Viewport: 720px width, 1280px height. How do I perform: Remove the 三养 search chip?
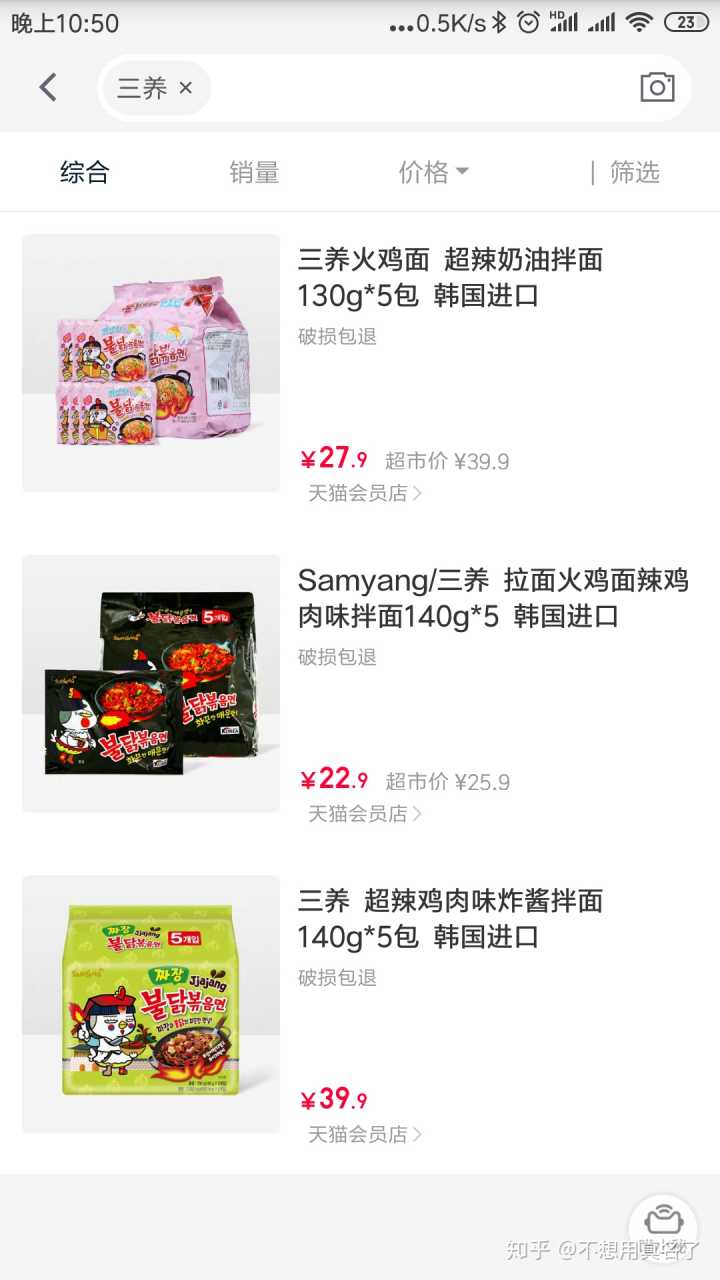(x=185, y=88)
